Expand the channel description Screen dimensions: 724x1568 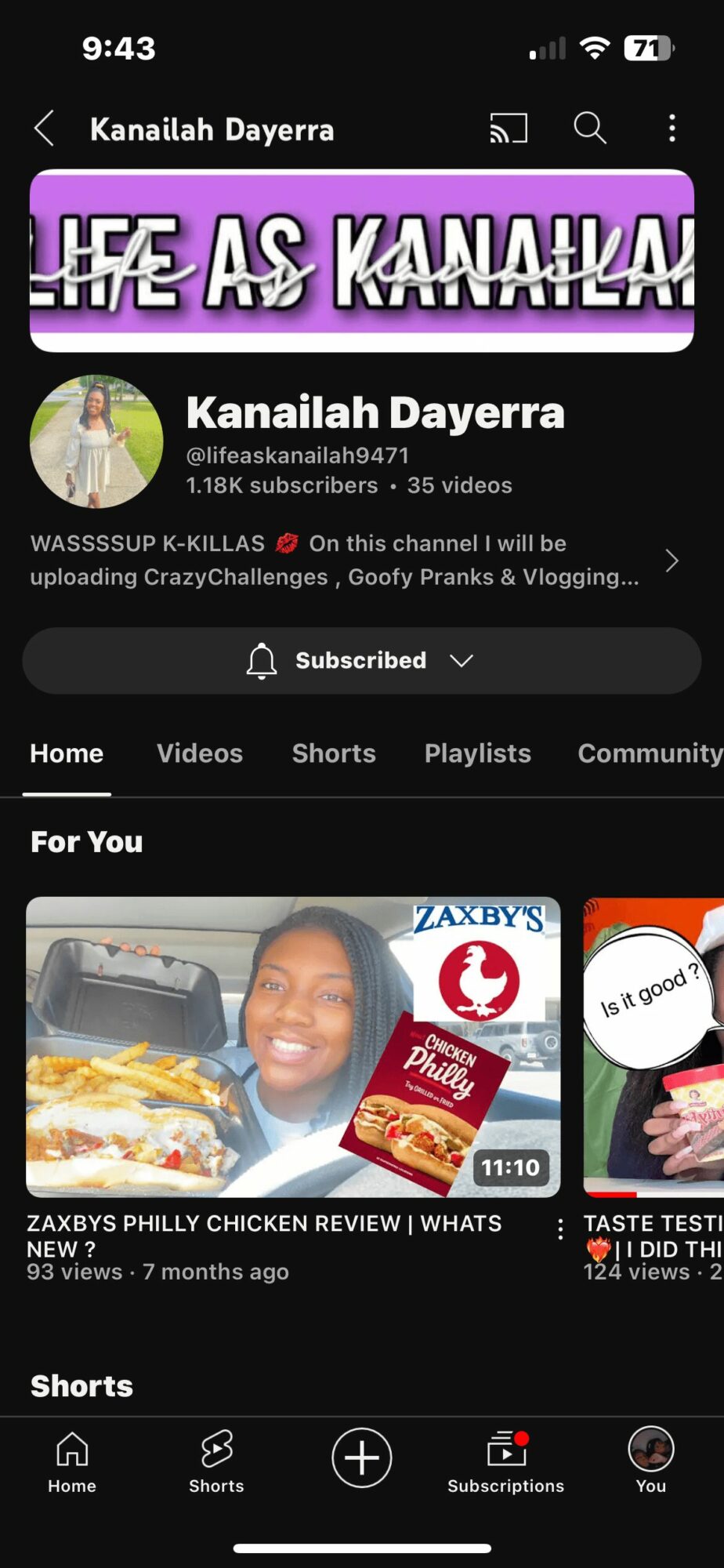pyautogui.click(x=671, y=561)
